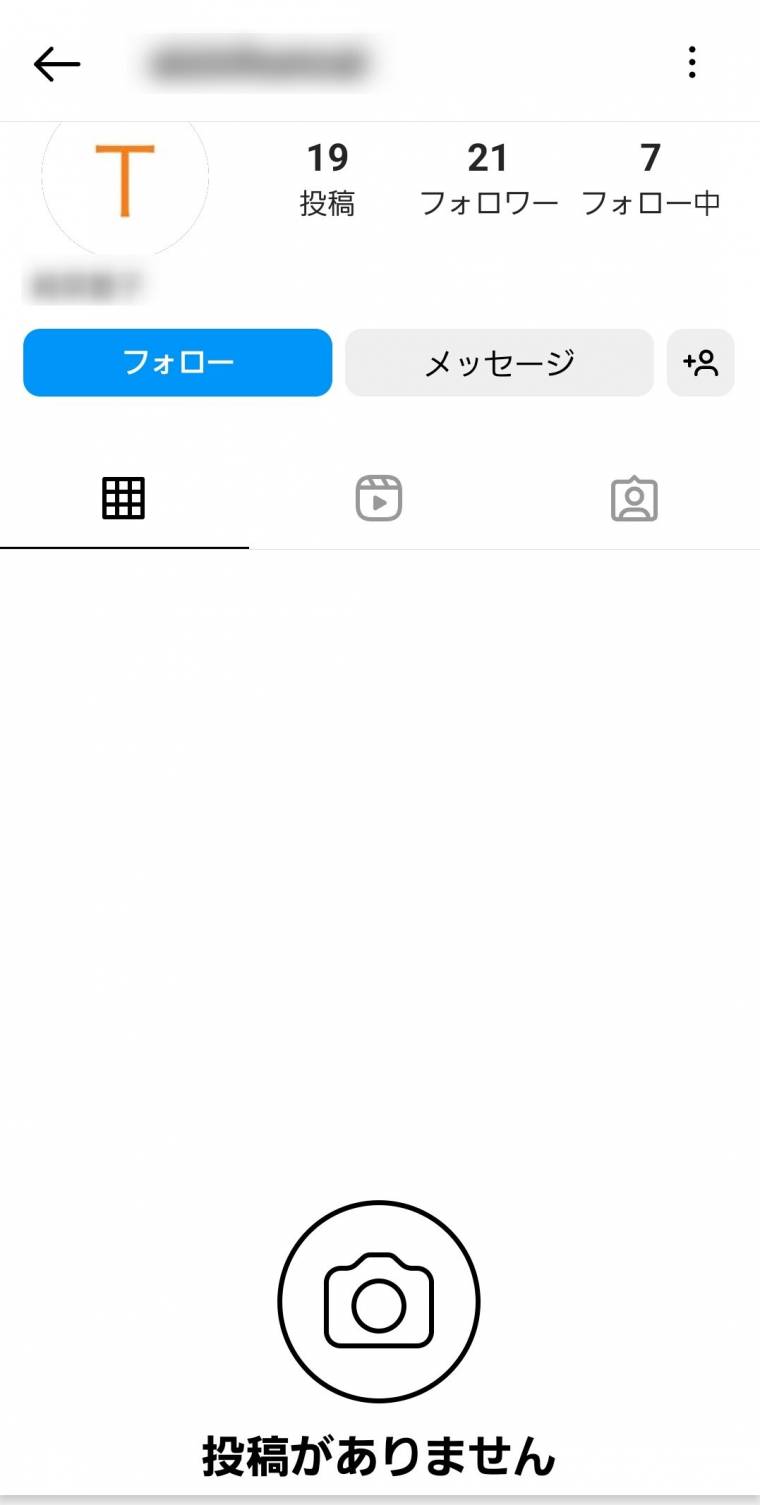
Task: Open a chat via メッセージ button
Action: pyautogui.click(x=499, y=363)
